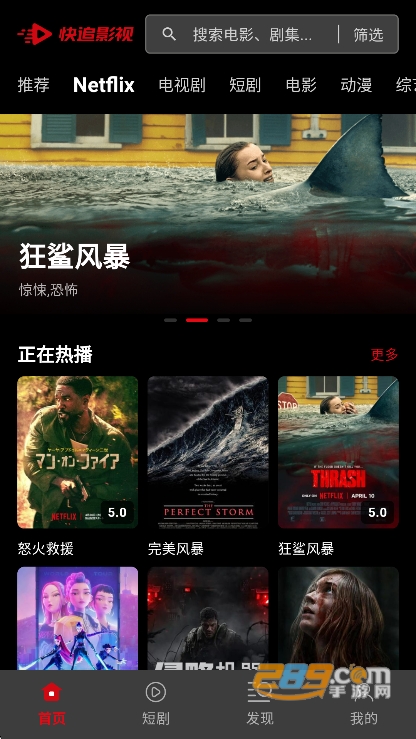
Task: Select the 短剧 top category tab
Action: tap(245, 85)
